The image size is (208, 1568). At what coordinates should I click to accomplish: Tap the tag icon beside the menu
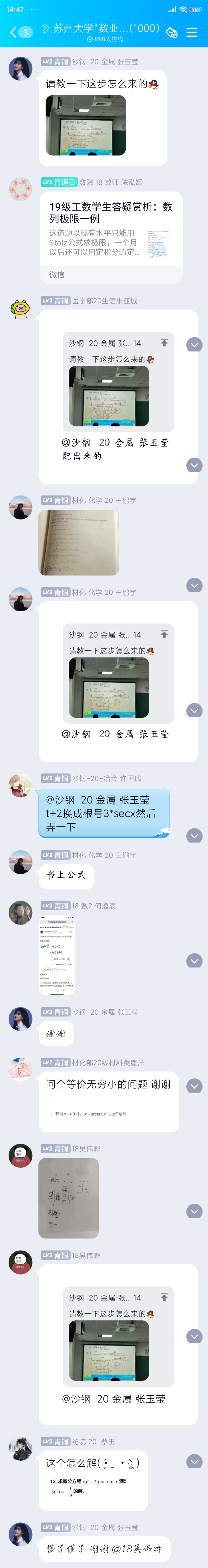(x=172, y=32)
